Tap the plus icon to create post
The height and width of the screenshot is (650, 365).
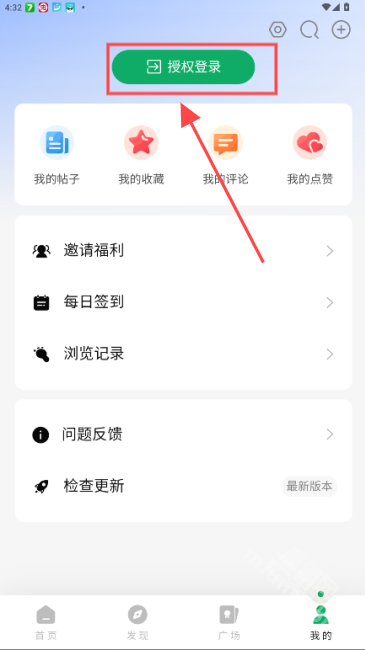coord(341,30)
